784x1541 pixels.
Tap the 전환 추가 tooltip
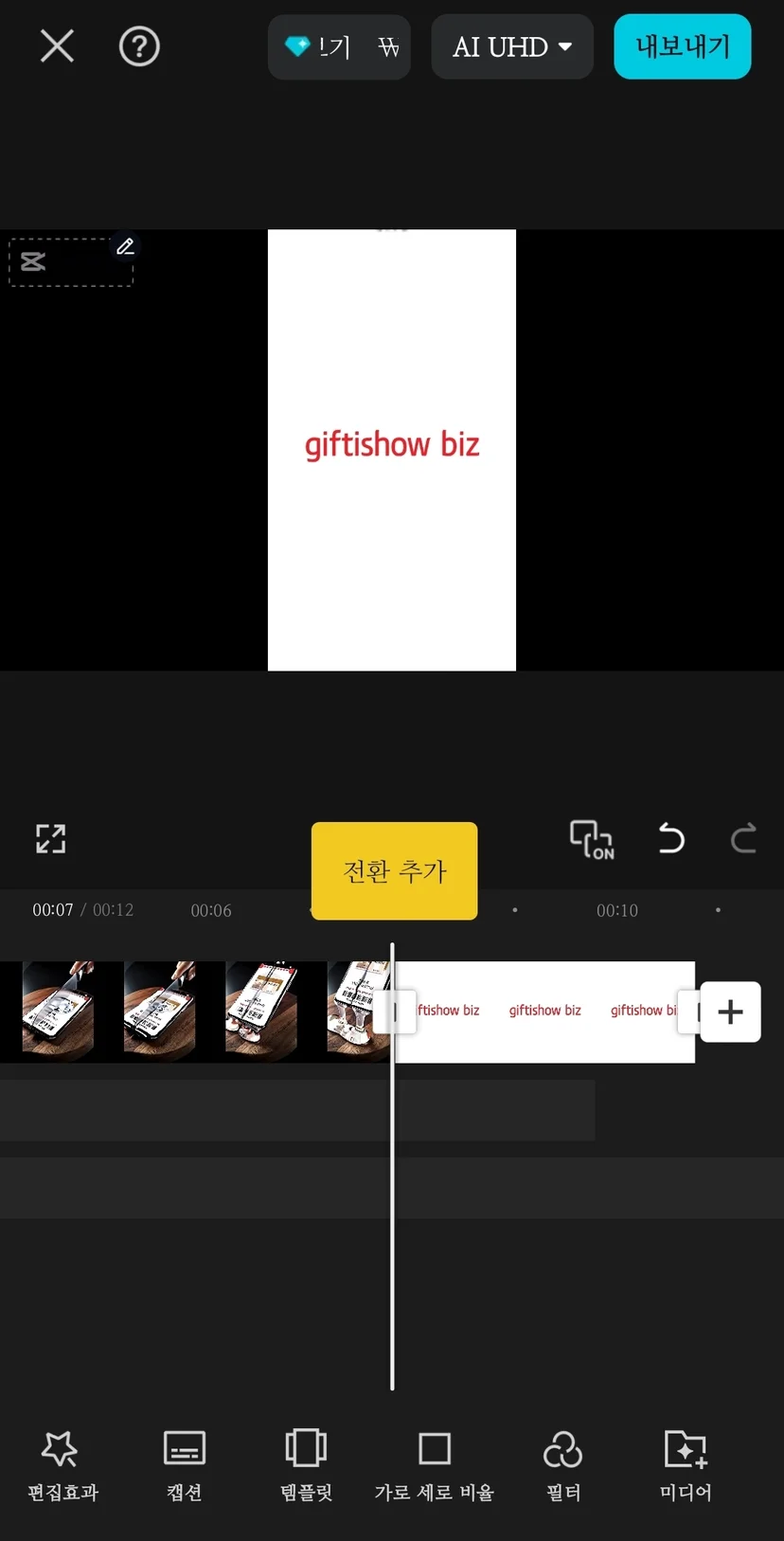point(394,870)
